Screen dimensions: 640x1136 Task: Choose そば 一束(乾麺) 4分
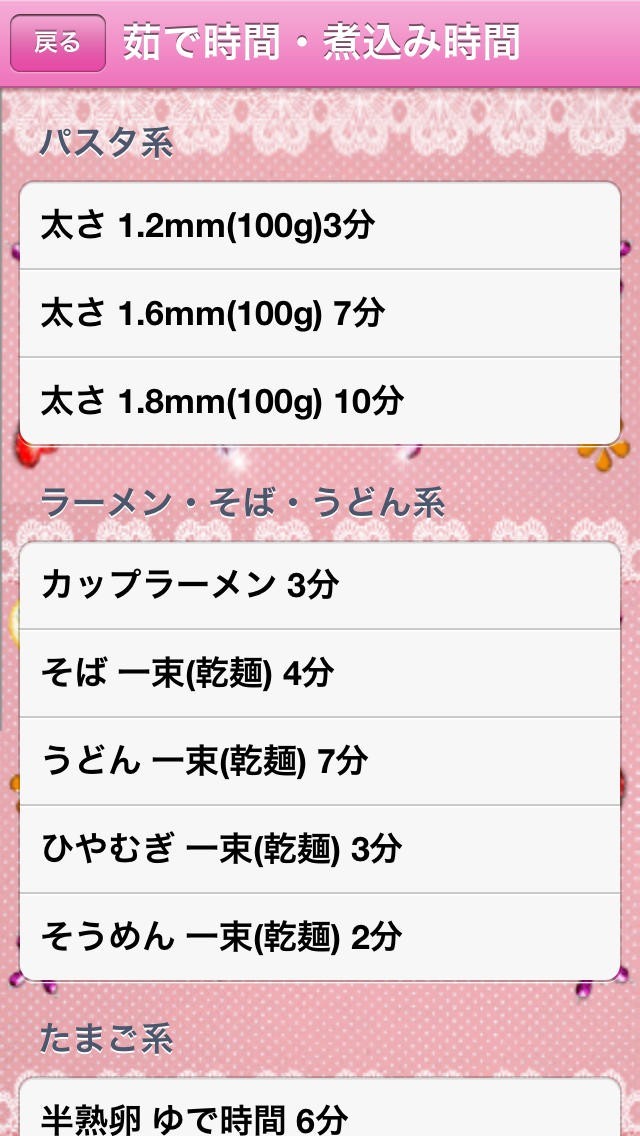320,674
